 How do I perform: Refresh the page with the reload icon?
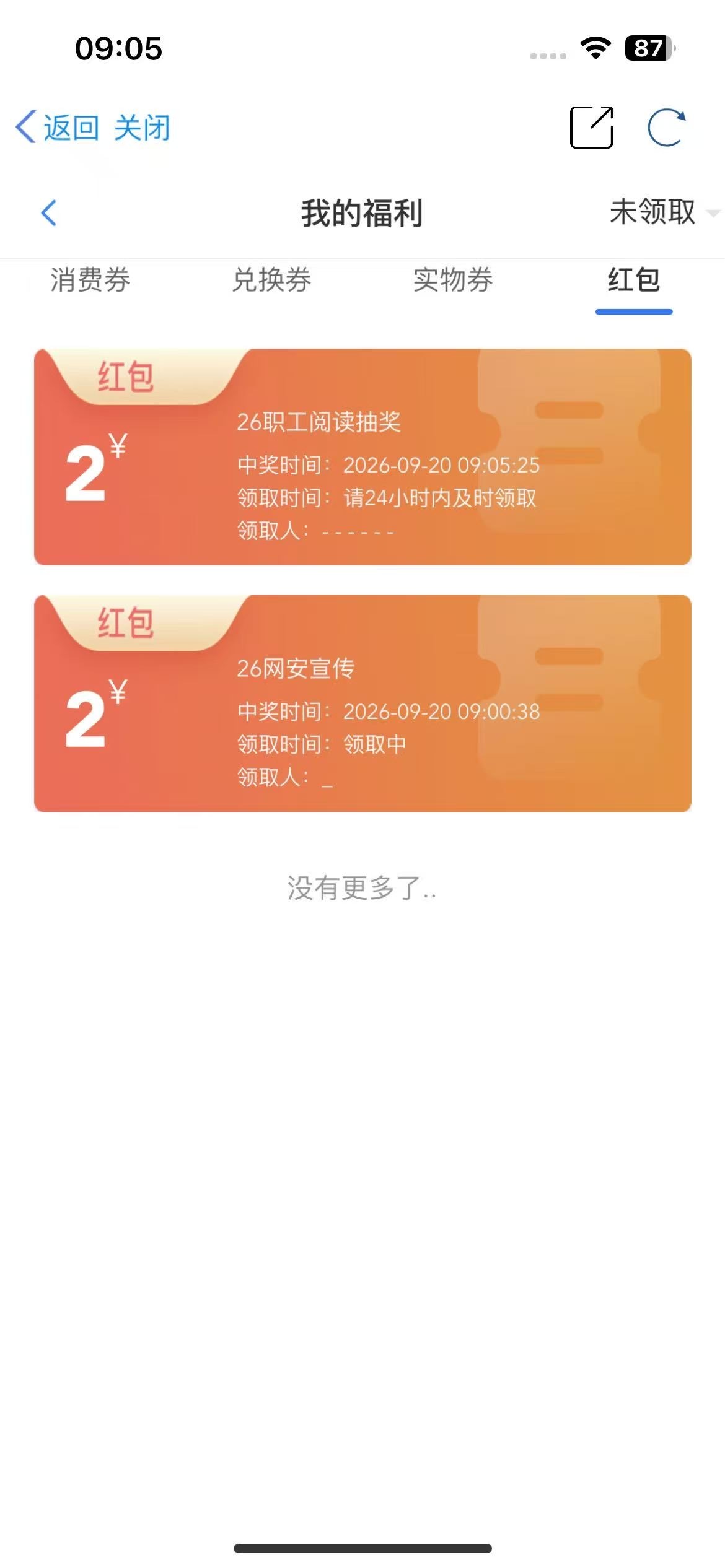click(666, 128)
